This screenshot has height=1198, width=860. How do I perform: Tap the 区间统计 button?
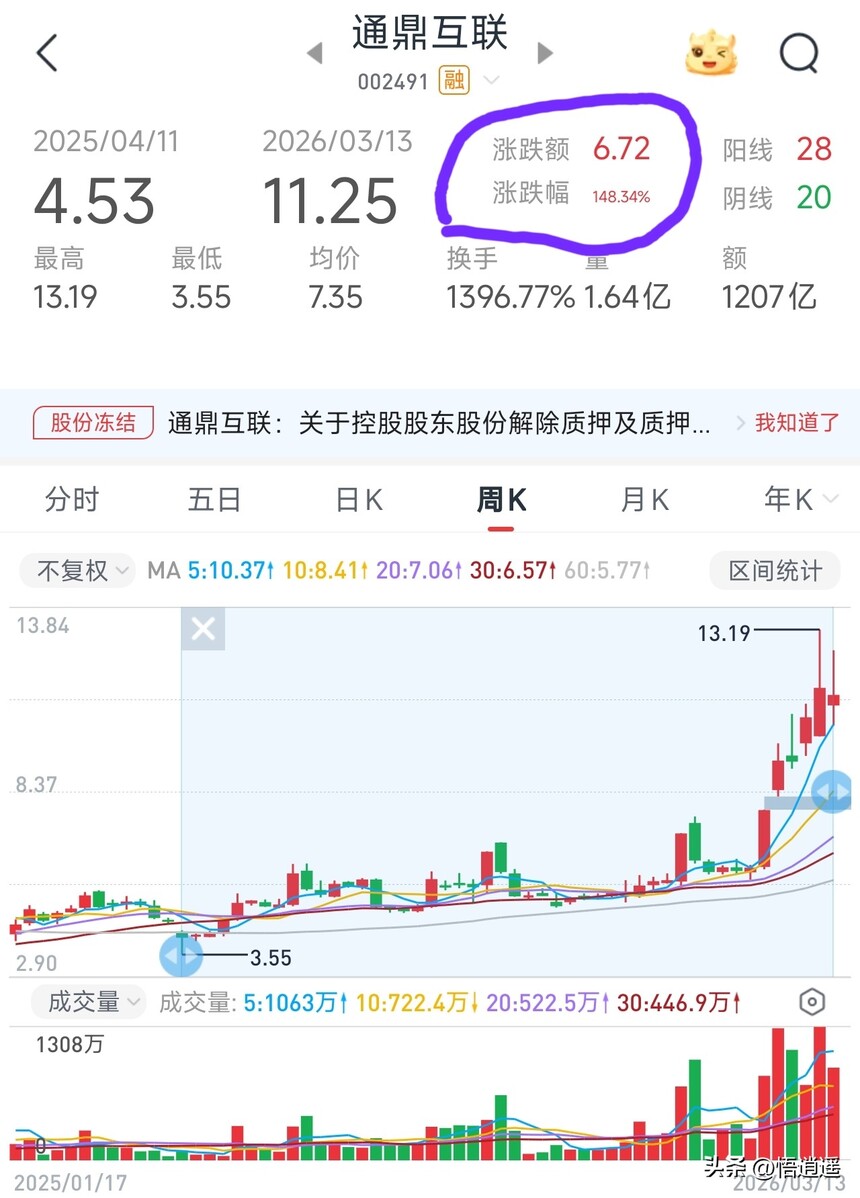775,571
